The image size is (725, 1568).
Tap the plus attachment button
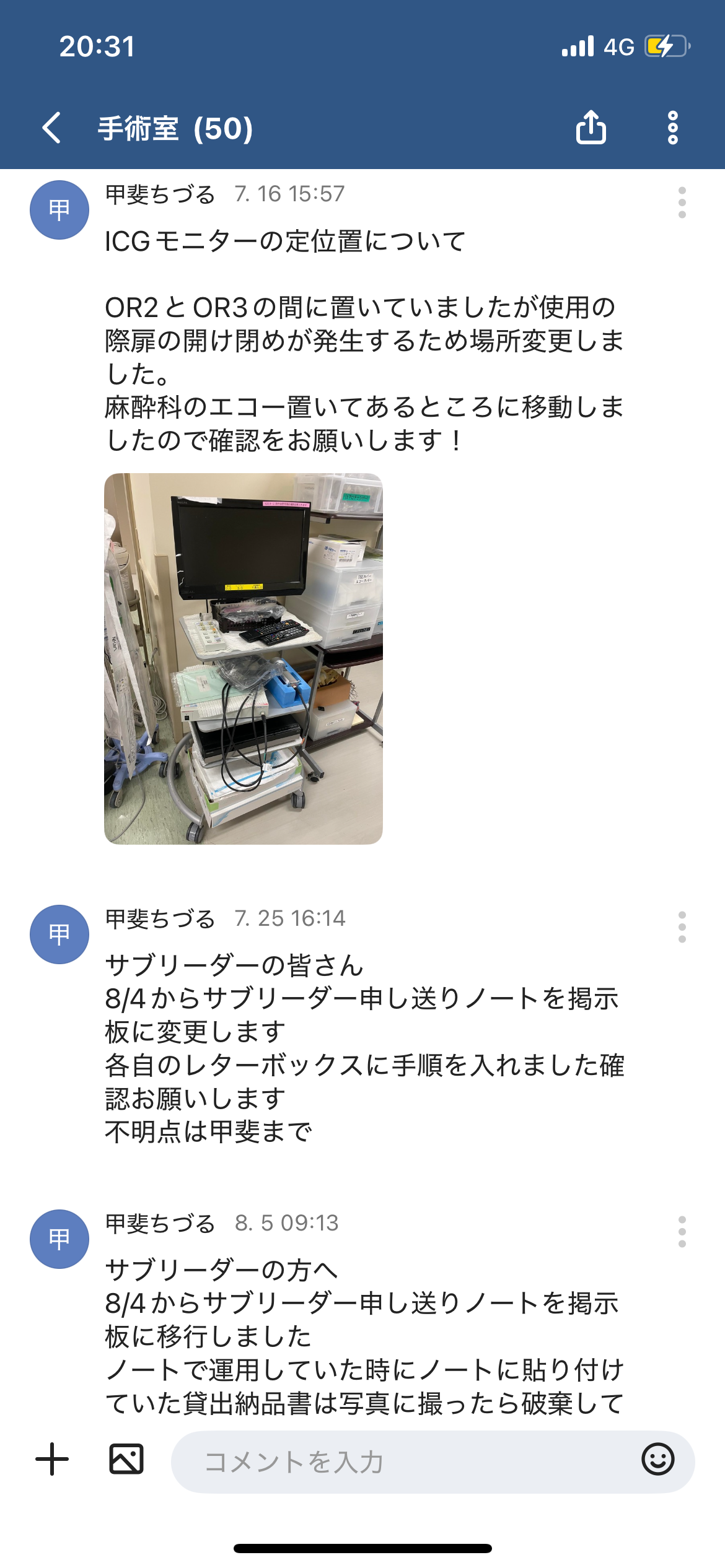52,1460
